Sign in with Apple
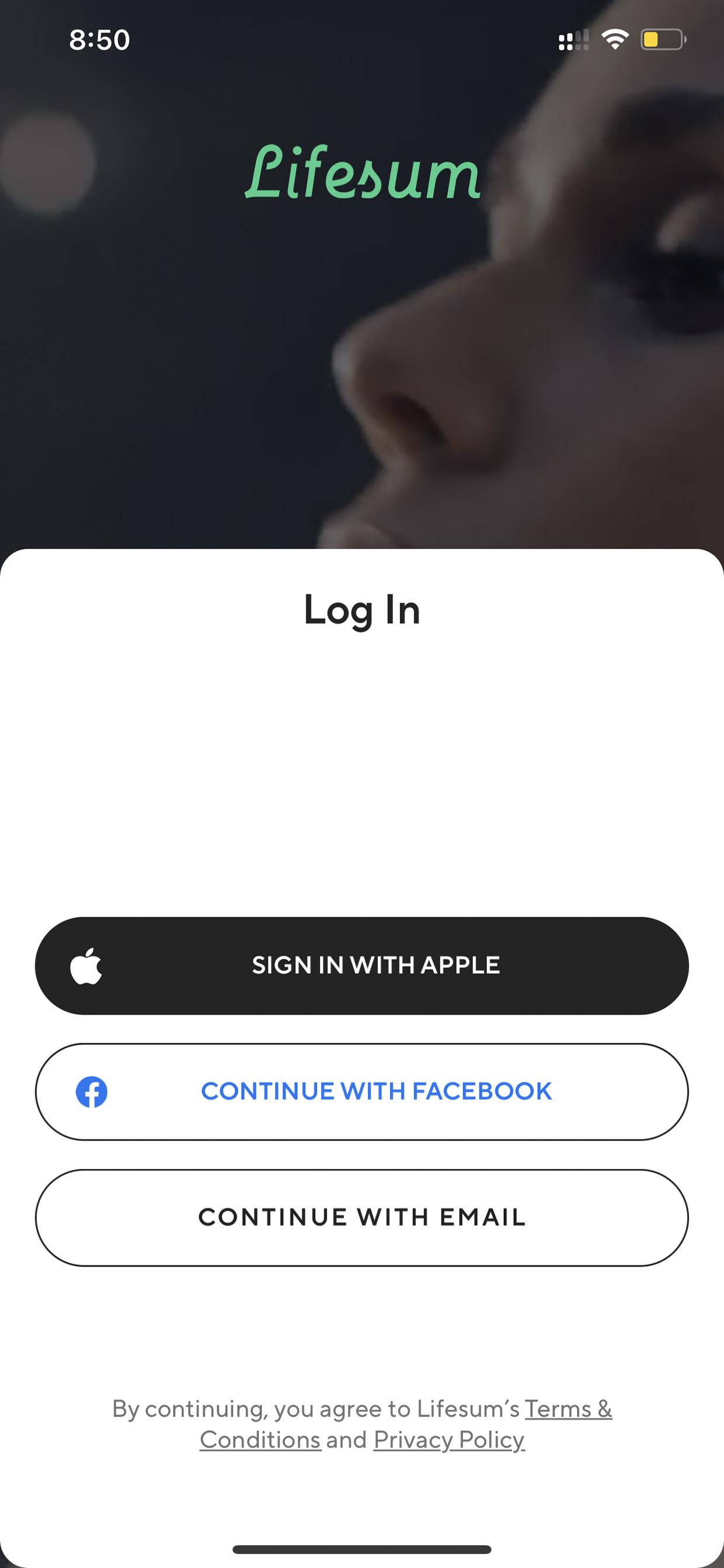 click(362, 965)
